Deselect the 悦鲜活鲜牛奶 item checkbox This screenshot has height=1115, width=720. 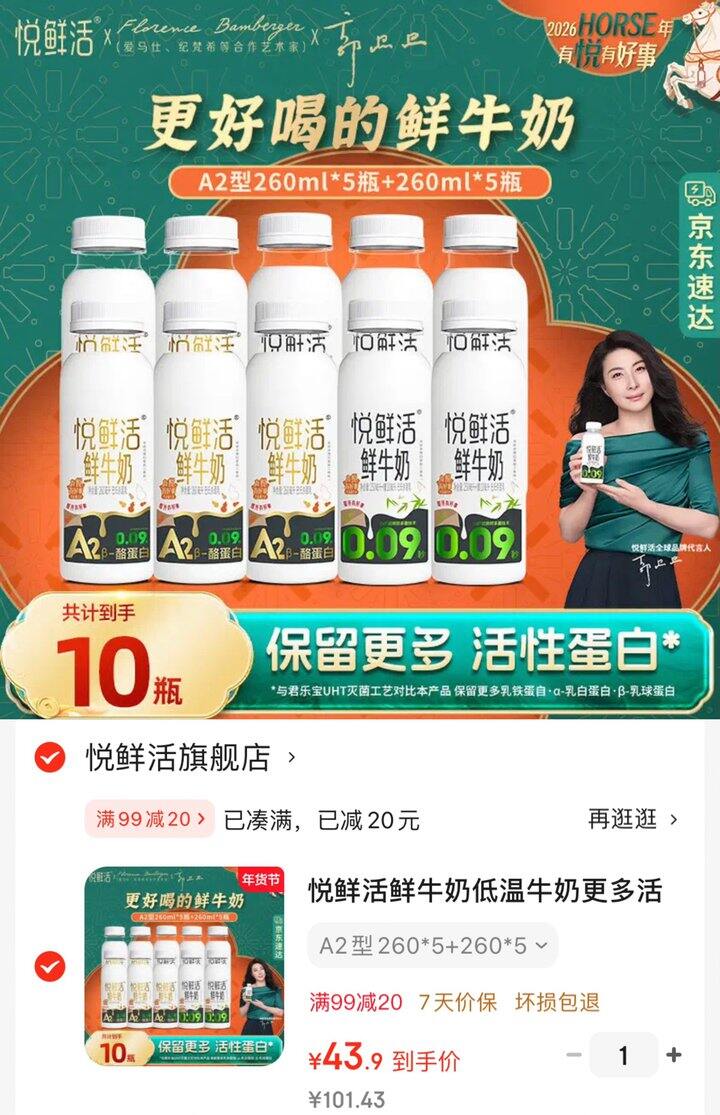click(50, 967)
